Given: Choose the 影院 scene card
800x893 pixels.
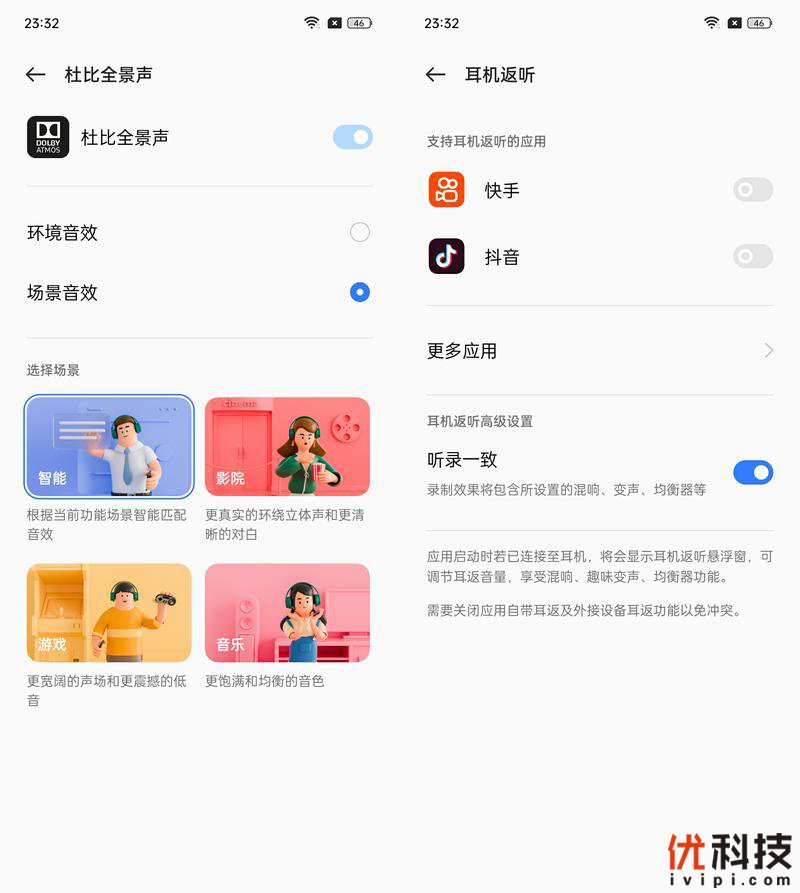Looking at the screenshot, I should pyautogui.click(x=287, y=446).
